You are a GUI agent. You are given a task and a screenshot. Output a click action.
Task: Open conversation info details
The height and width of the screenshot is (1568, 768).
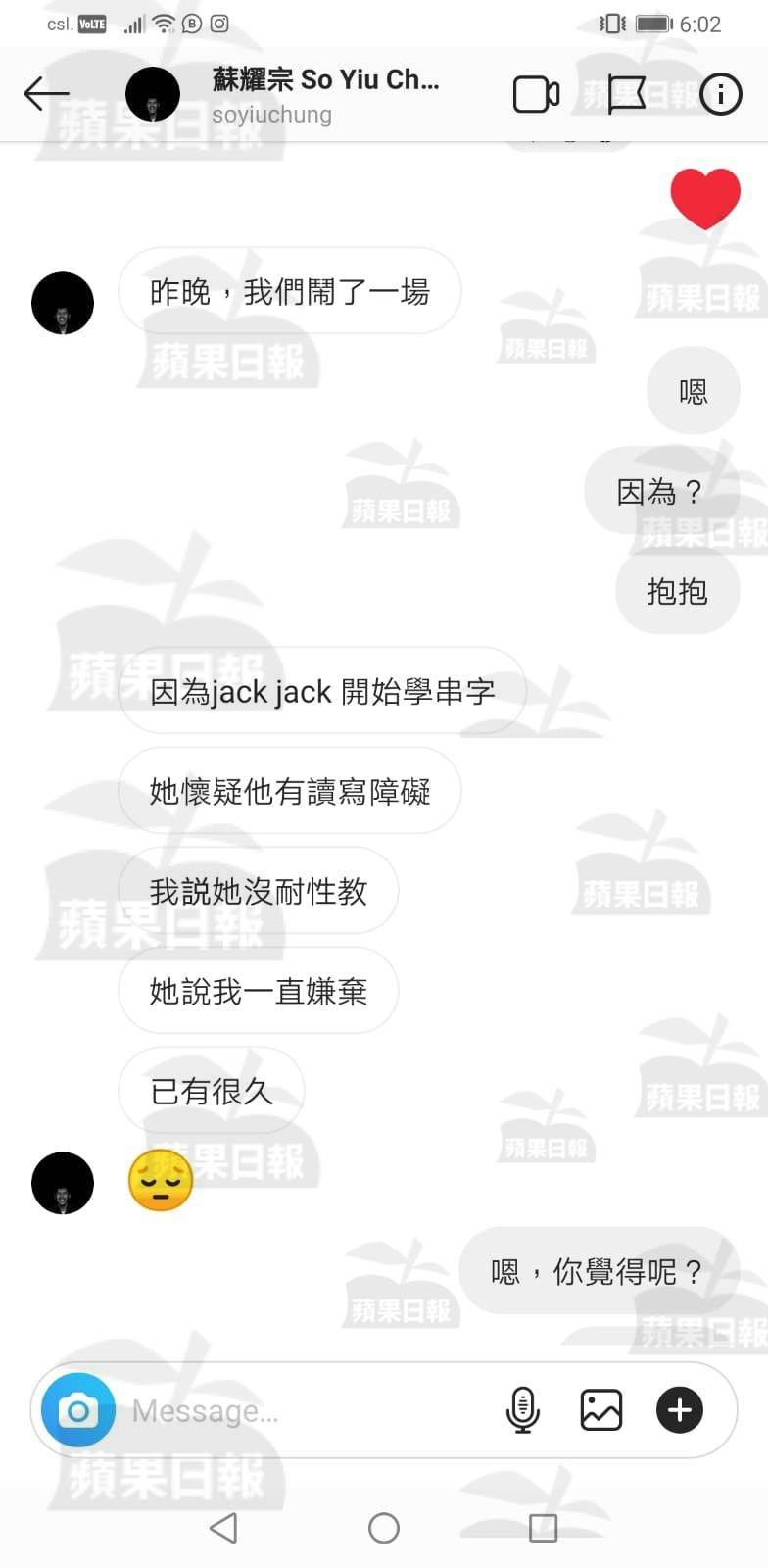click(x=720, y=95)
